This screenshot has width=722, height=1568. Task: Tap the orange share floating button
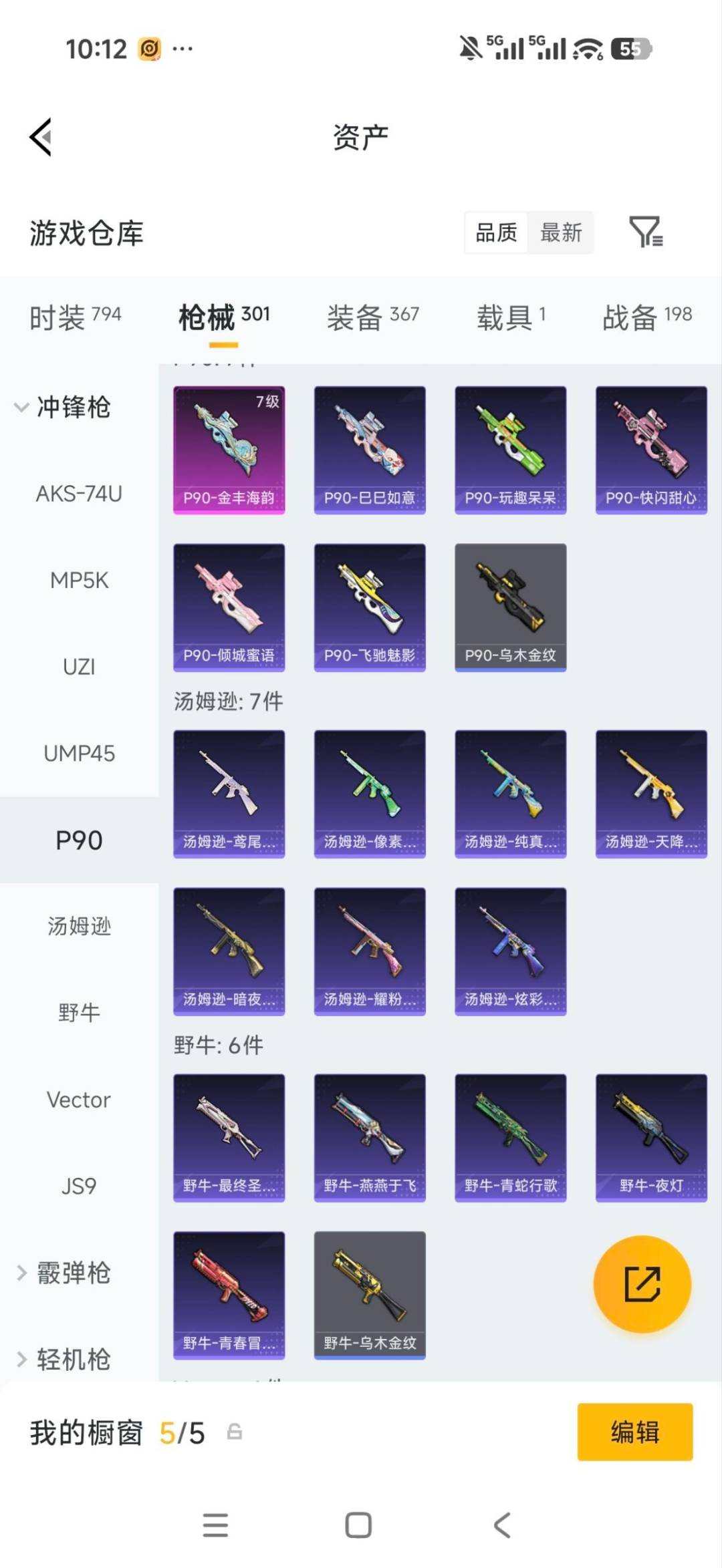642,1283
